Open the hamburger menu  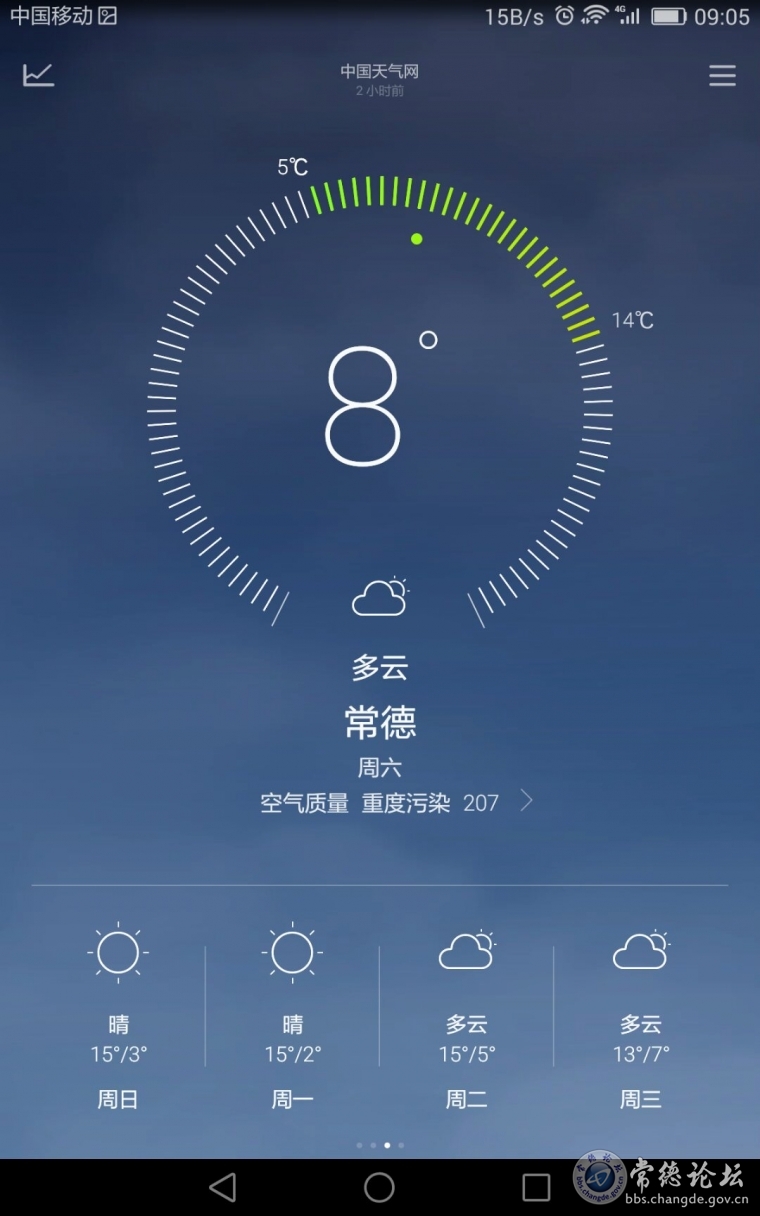click(722, 76)
